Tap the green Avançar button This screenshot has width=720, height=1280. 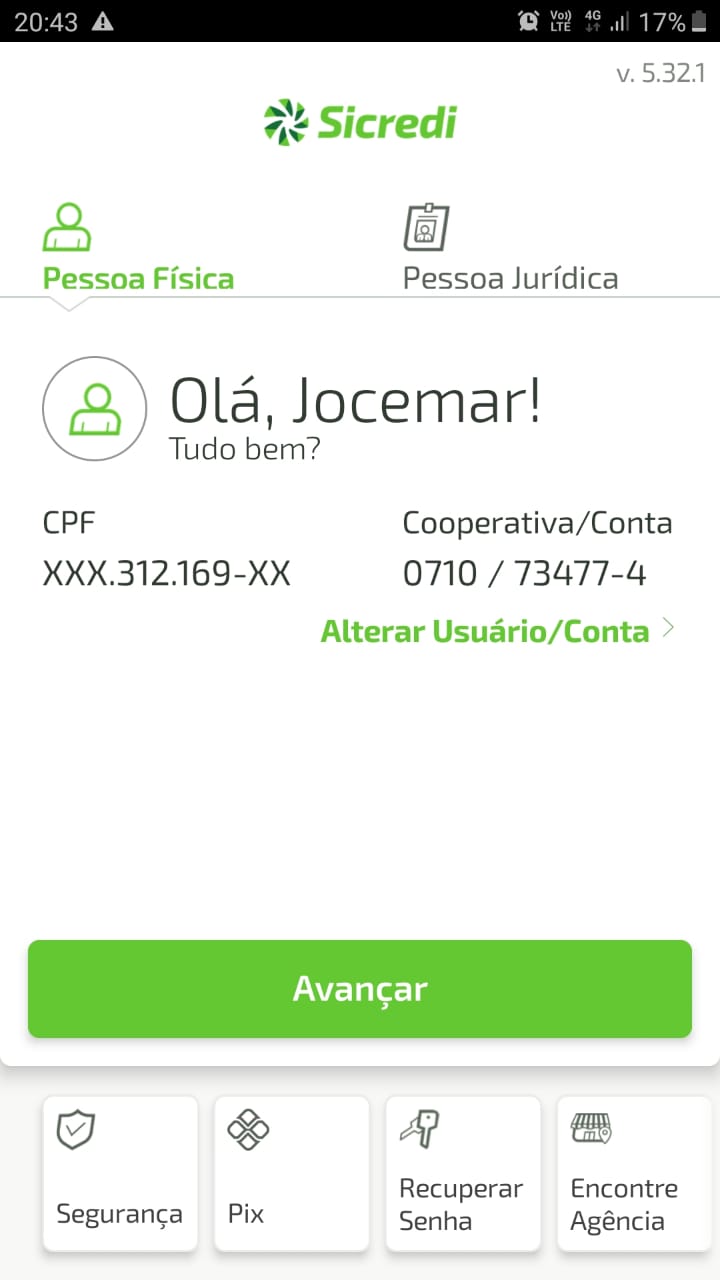[x=360, y=989]
